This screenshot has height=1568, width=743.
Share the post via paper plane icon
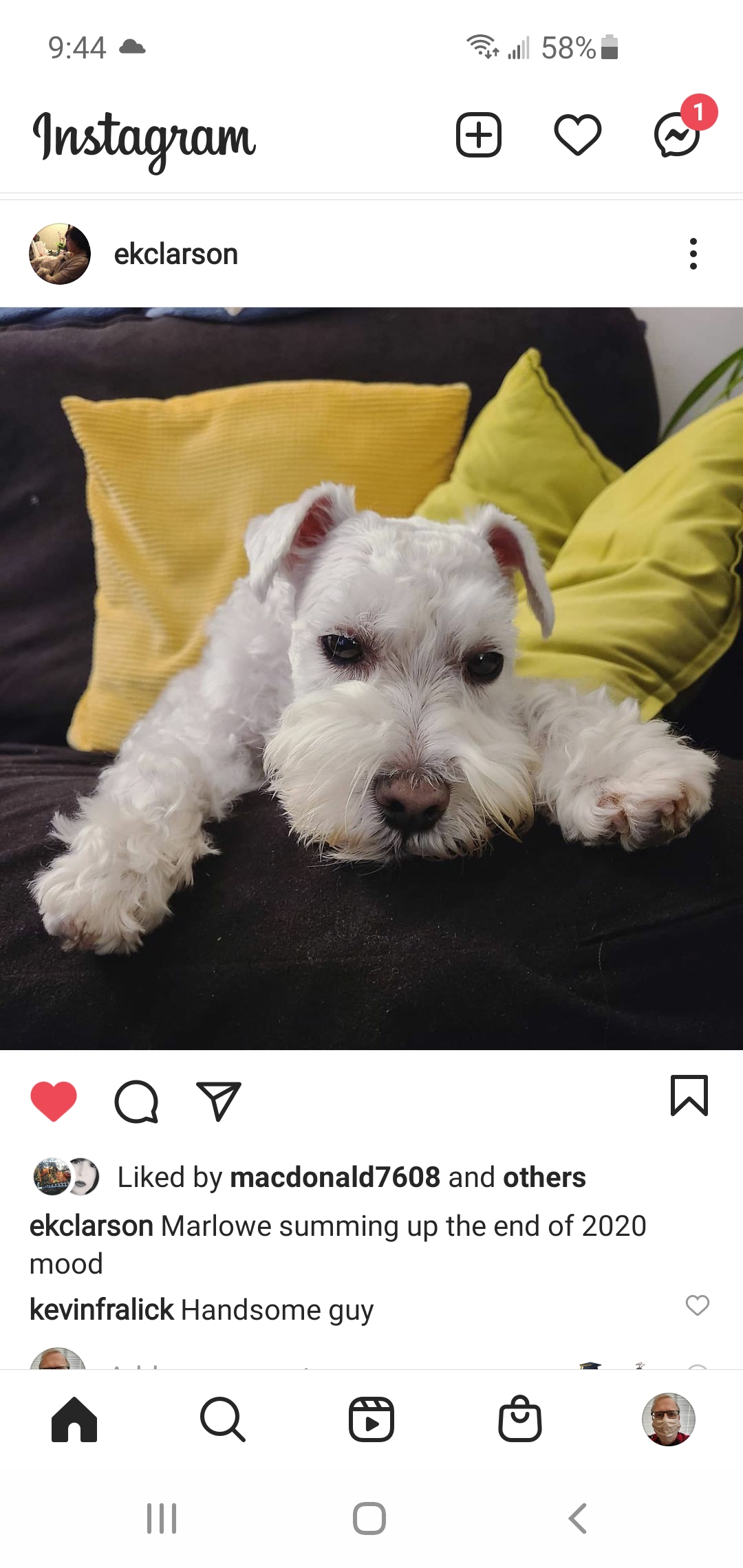click(218, 1101)
